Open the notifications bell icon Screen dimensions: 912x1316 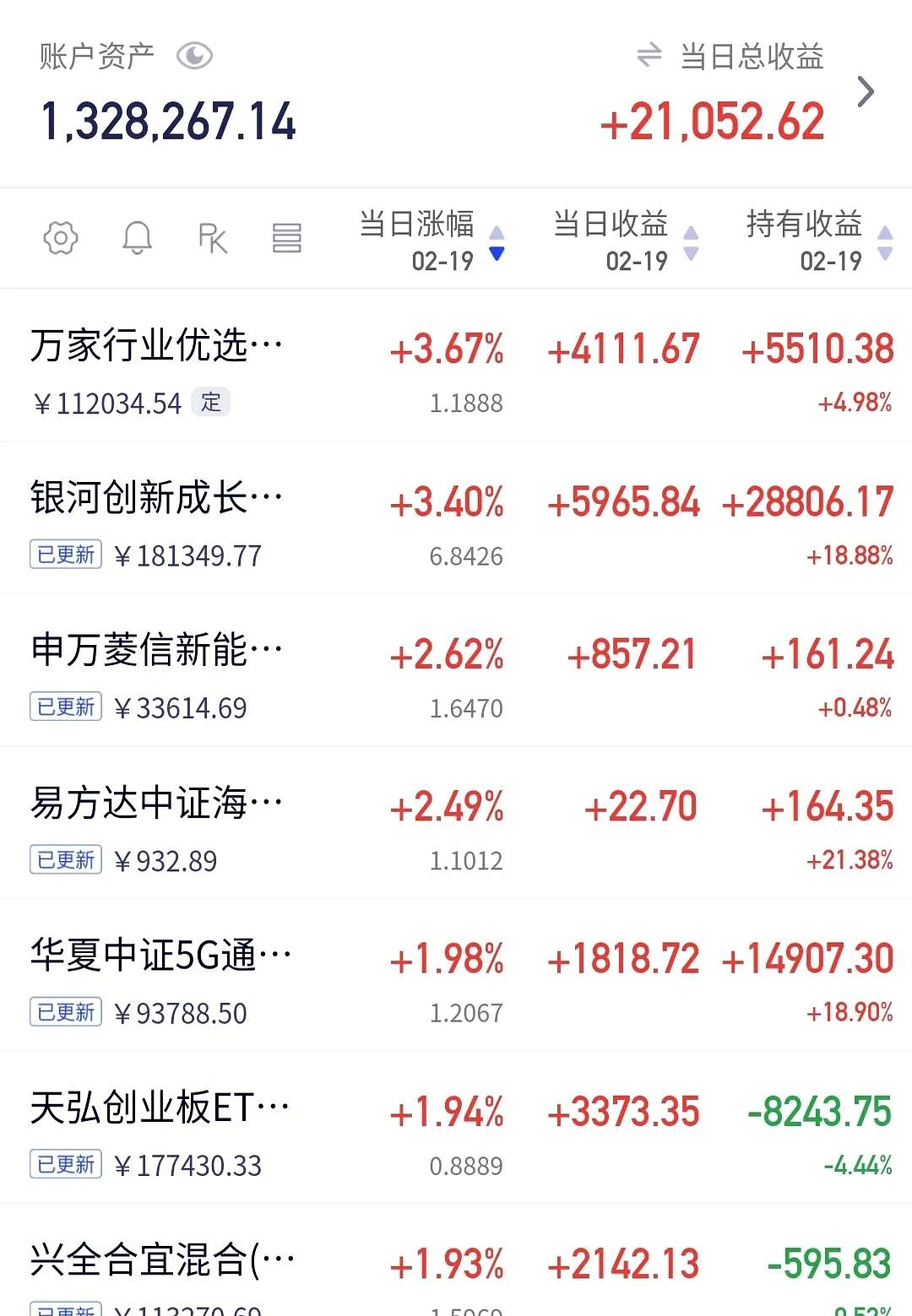pyautogui.click(x=137, y=238)
